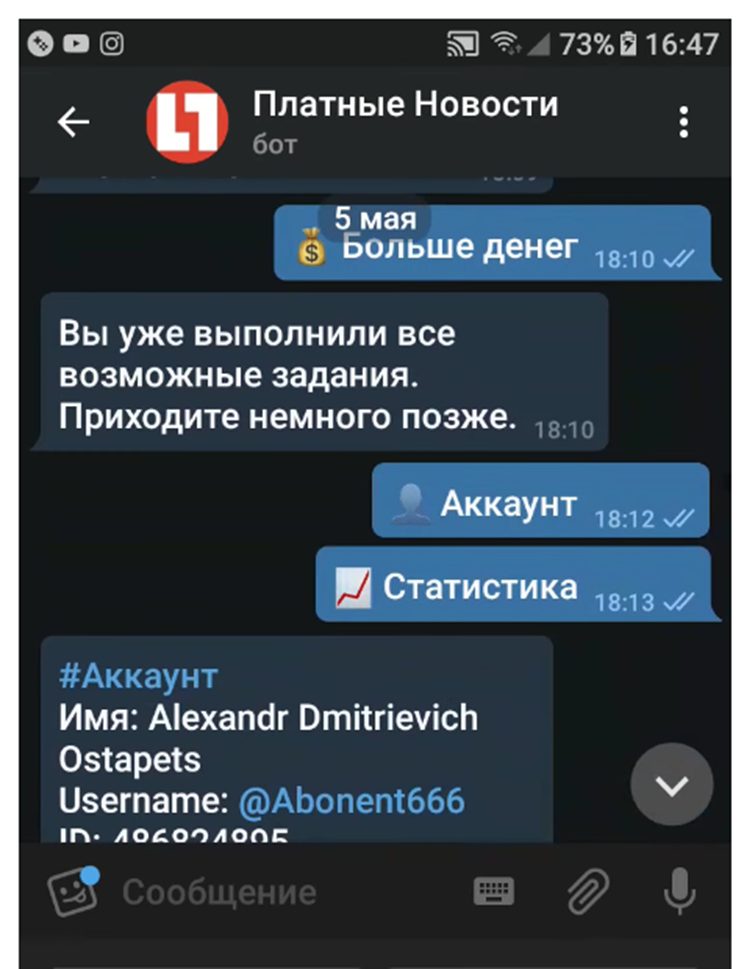The height and width of the screenshot is (969, 744).
Task: Attach a file with the paperclip
Action: pyautogui.click(x=588, y=891)
